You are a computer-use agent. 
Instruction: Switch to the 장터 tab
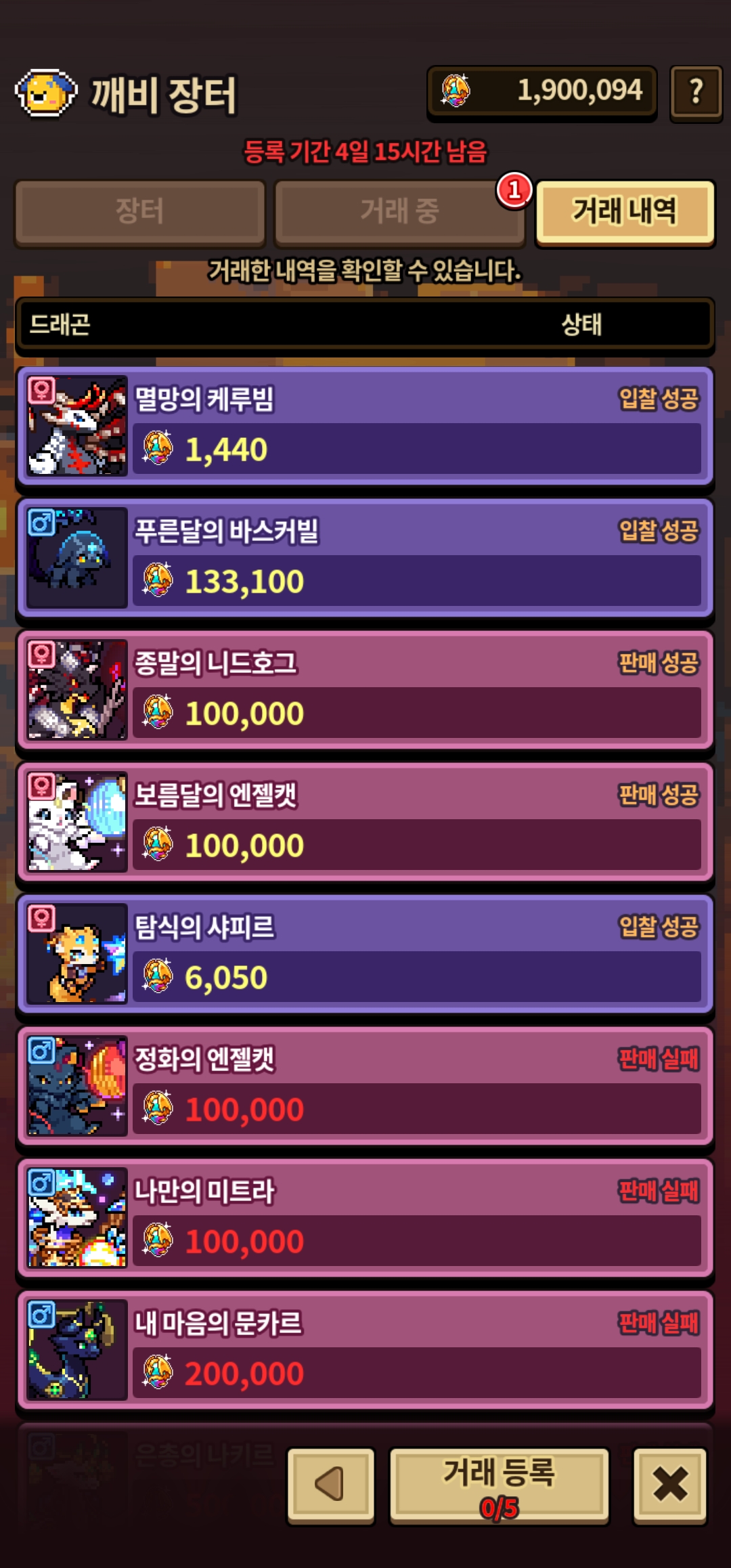(x=139, y=211)
